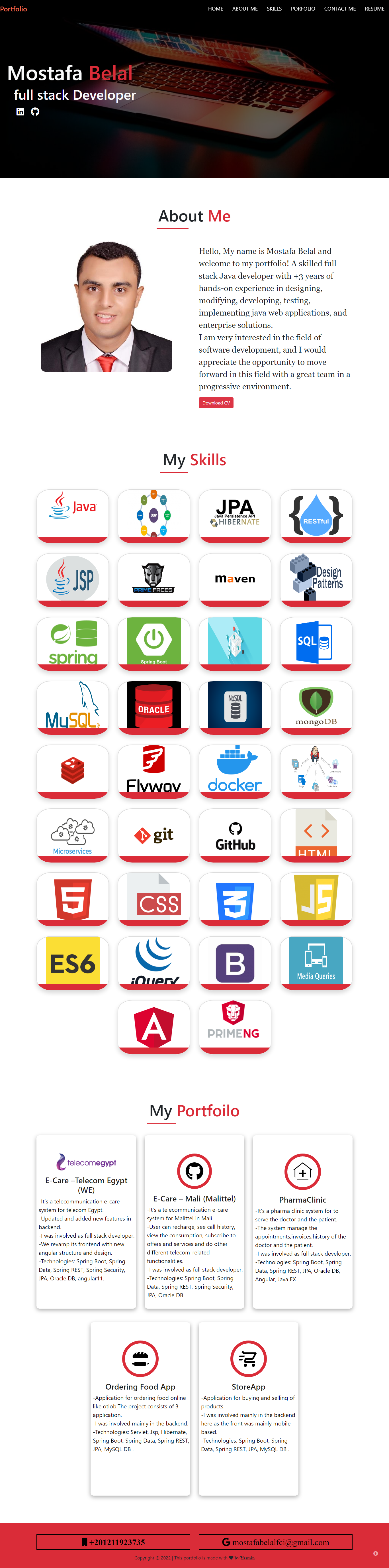Open the GitHub icon under full stack Developer
Image resolution: width=389 pixels, height=1568 pixels.
click(35, 112)
